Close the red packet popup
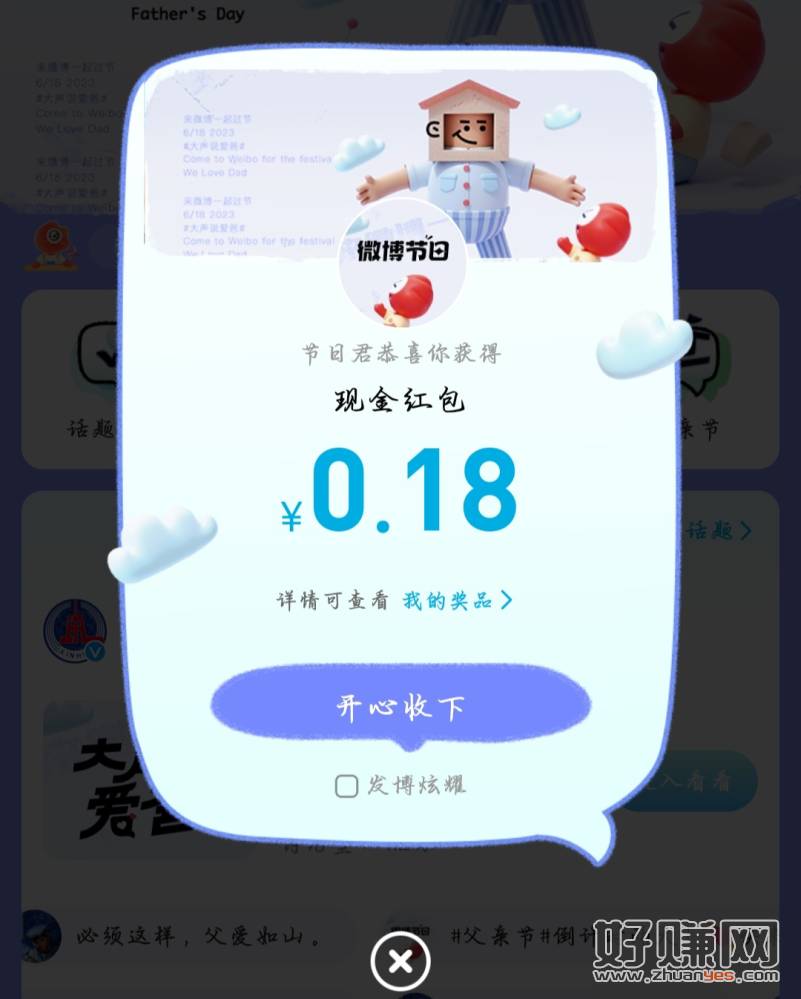 coord(400,962)
